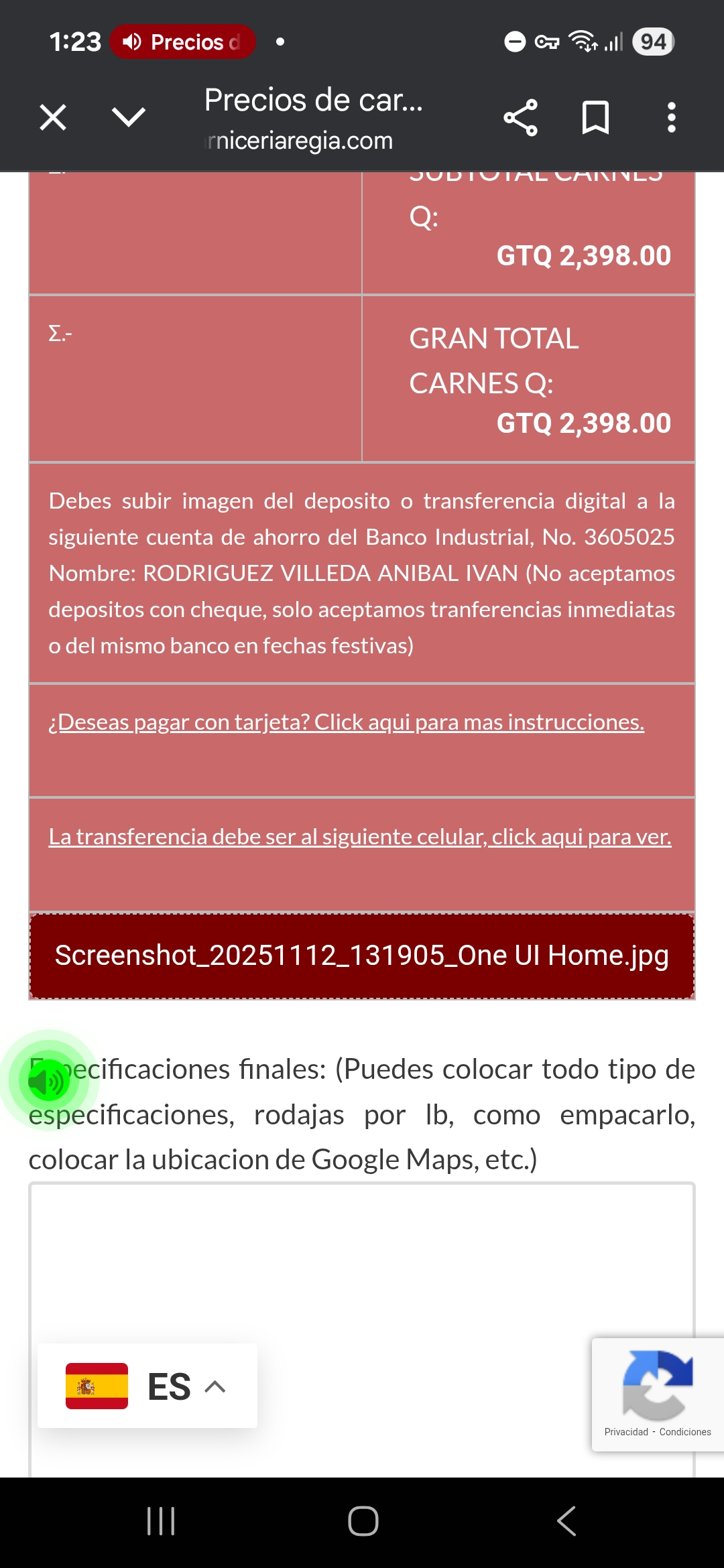The height and width of the screenshot is (1568, 724).
Task: Open the reCAPTCHA Condiciones link
Action: pyautogui.click(x=684, y=1432)
